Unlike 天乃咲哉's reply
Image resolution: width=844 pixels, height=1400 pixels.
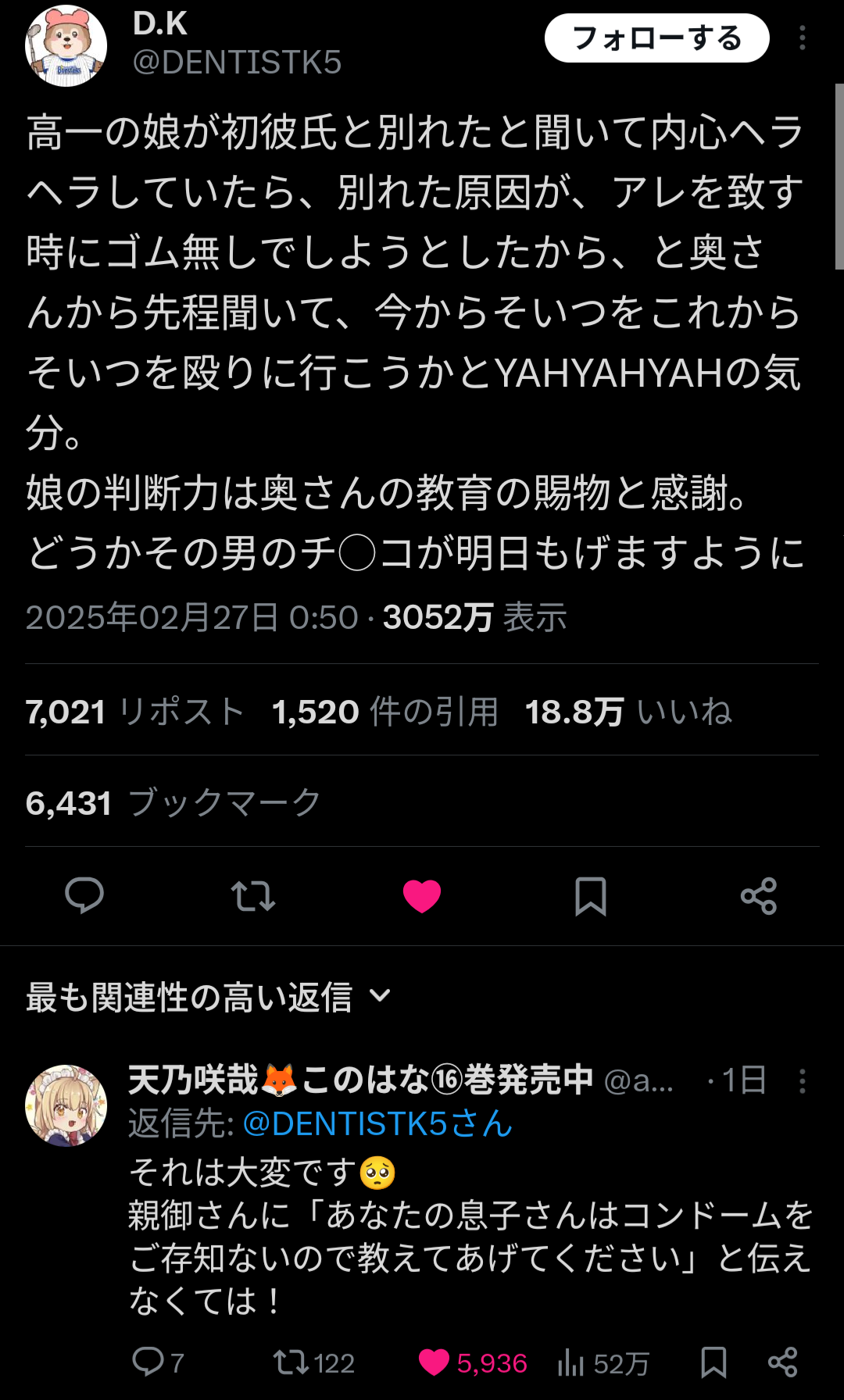(x=435, y=1362)
